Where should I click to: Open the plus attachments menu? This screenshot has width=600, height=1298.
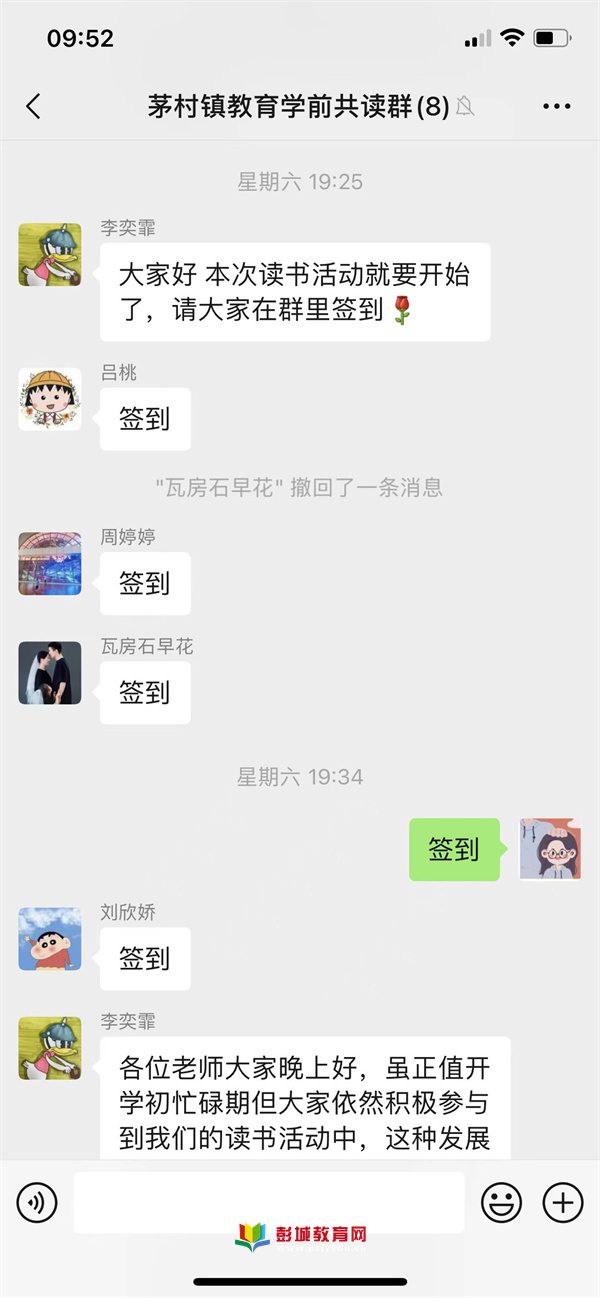pyautogui.click(x=562, y=1201)
